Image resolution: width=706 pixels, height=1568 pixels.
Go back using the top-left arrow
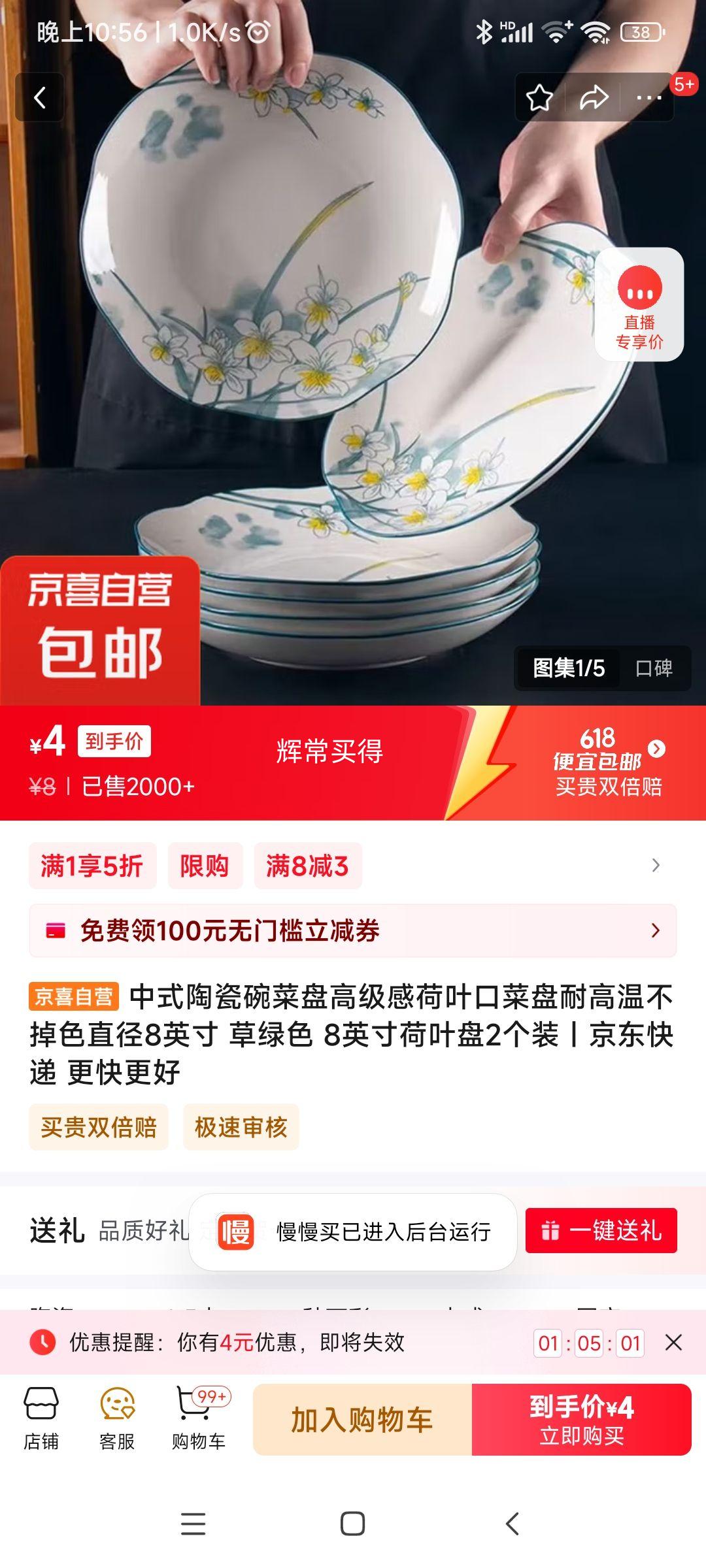(40, 98)
